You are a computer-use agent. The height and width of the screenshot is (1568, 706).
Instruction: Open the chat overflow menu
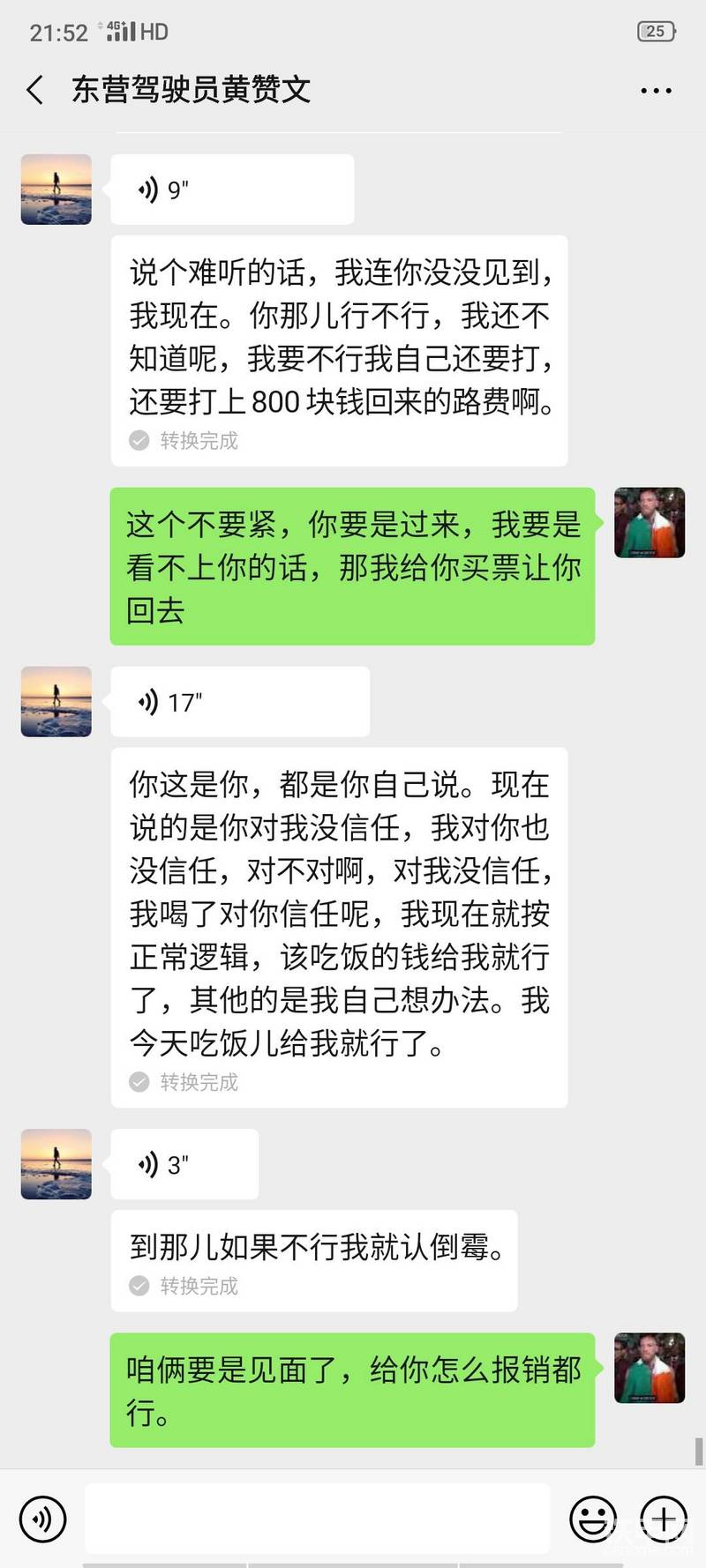pos(656,90)
